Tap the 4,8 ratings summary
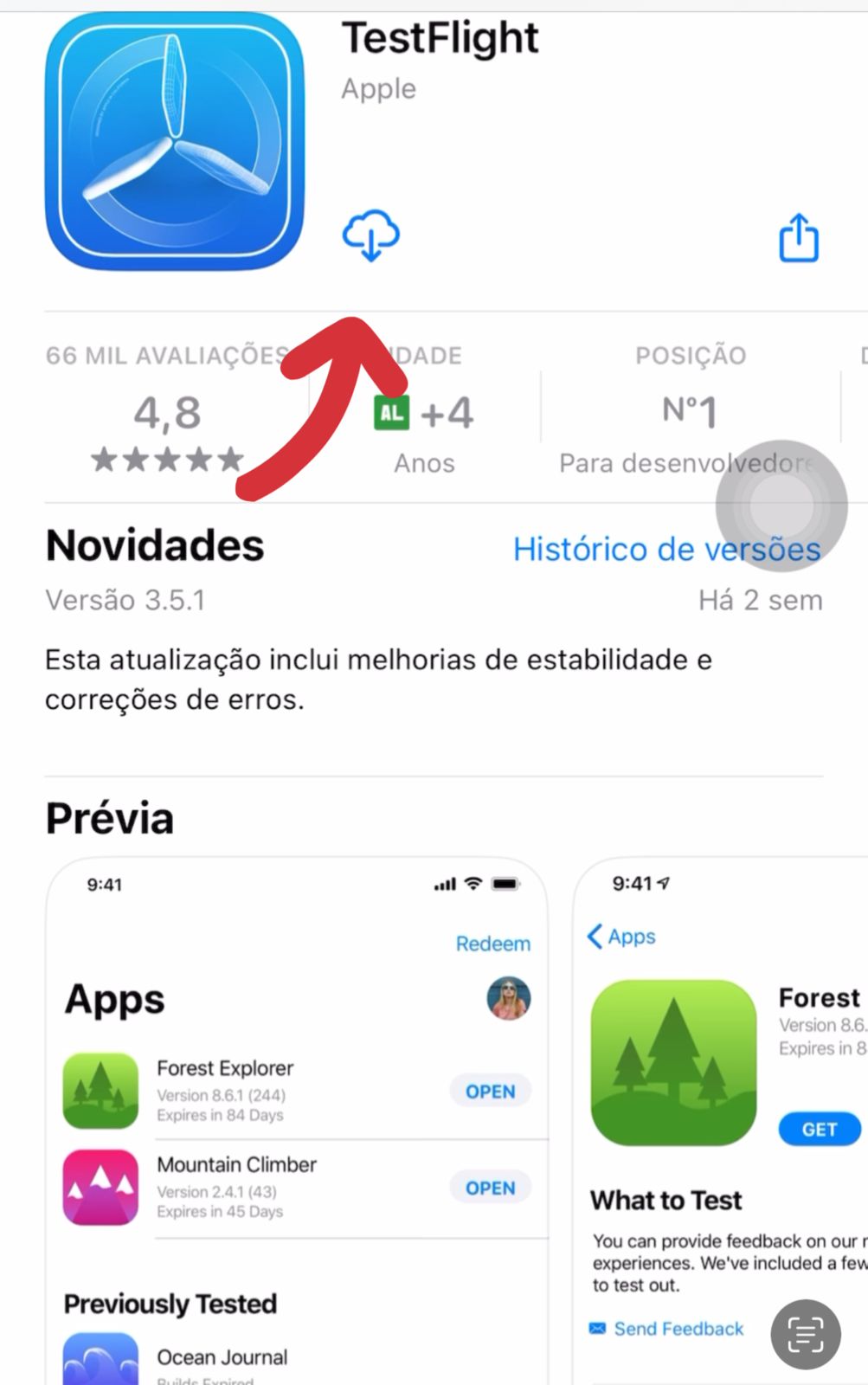 (167, 414)
